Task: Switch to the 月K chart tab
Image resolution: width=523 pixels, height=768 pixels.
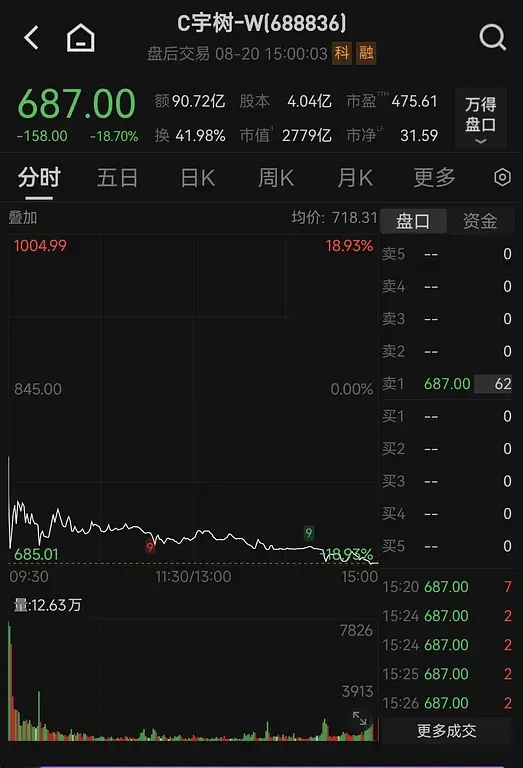Action: click(355, 177)
